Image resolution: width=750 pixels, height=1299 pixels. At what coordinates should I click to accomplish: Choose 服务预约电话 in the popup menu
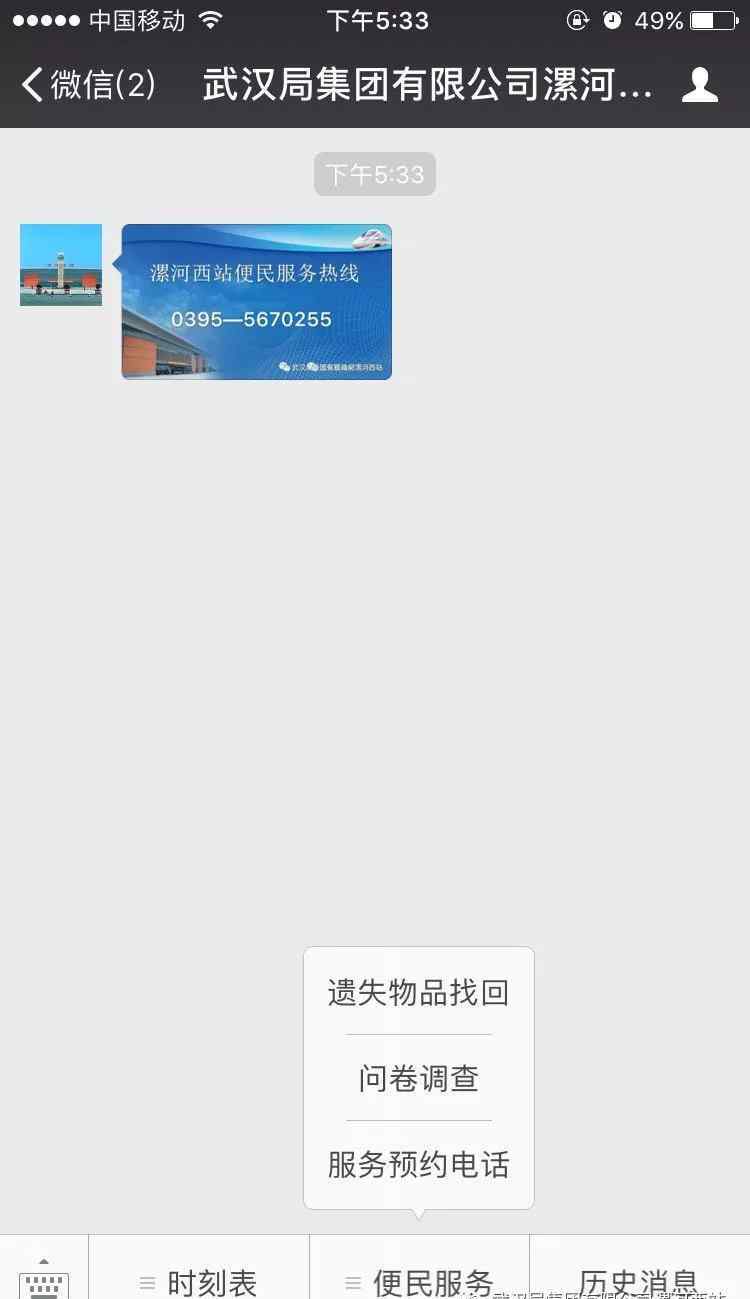click(x=418, y=1164)
